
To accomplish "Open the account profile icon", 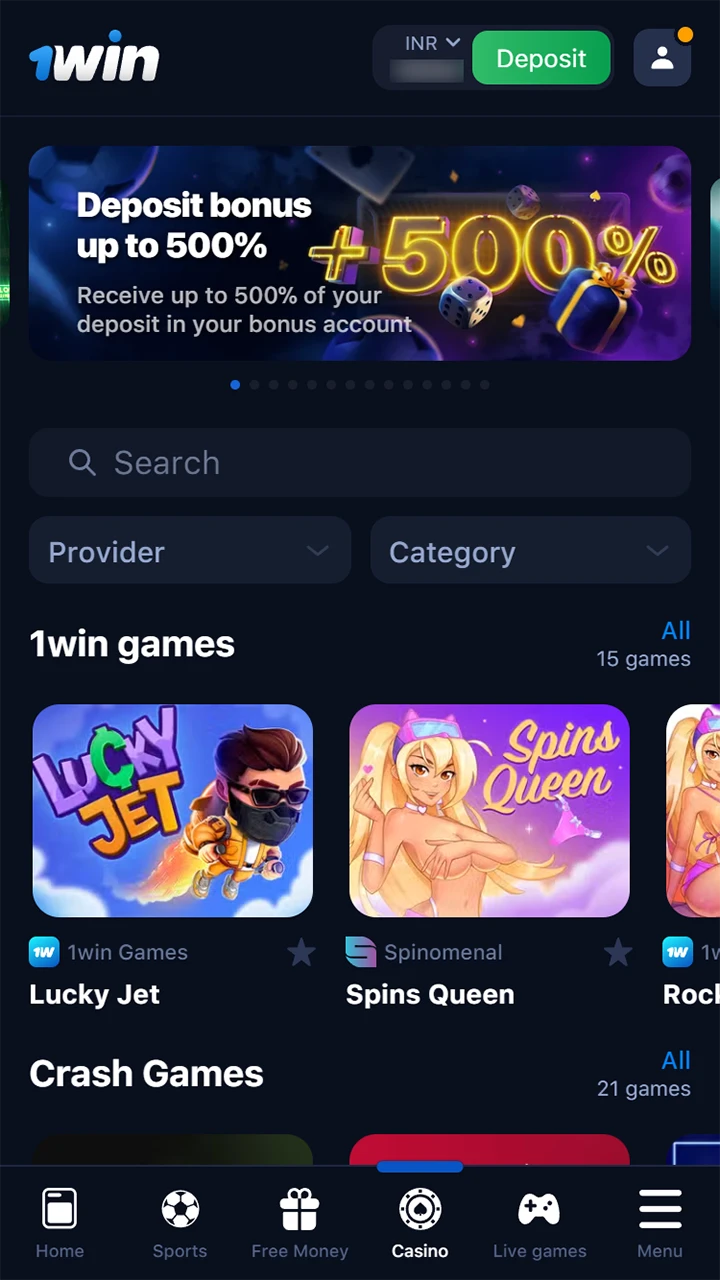I will [662, 58].
